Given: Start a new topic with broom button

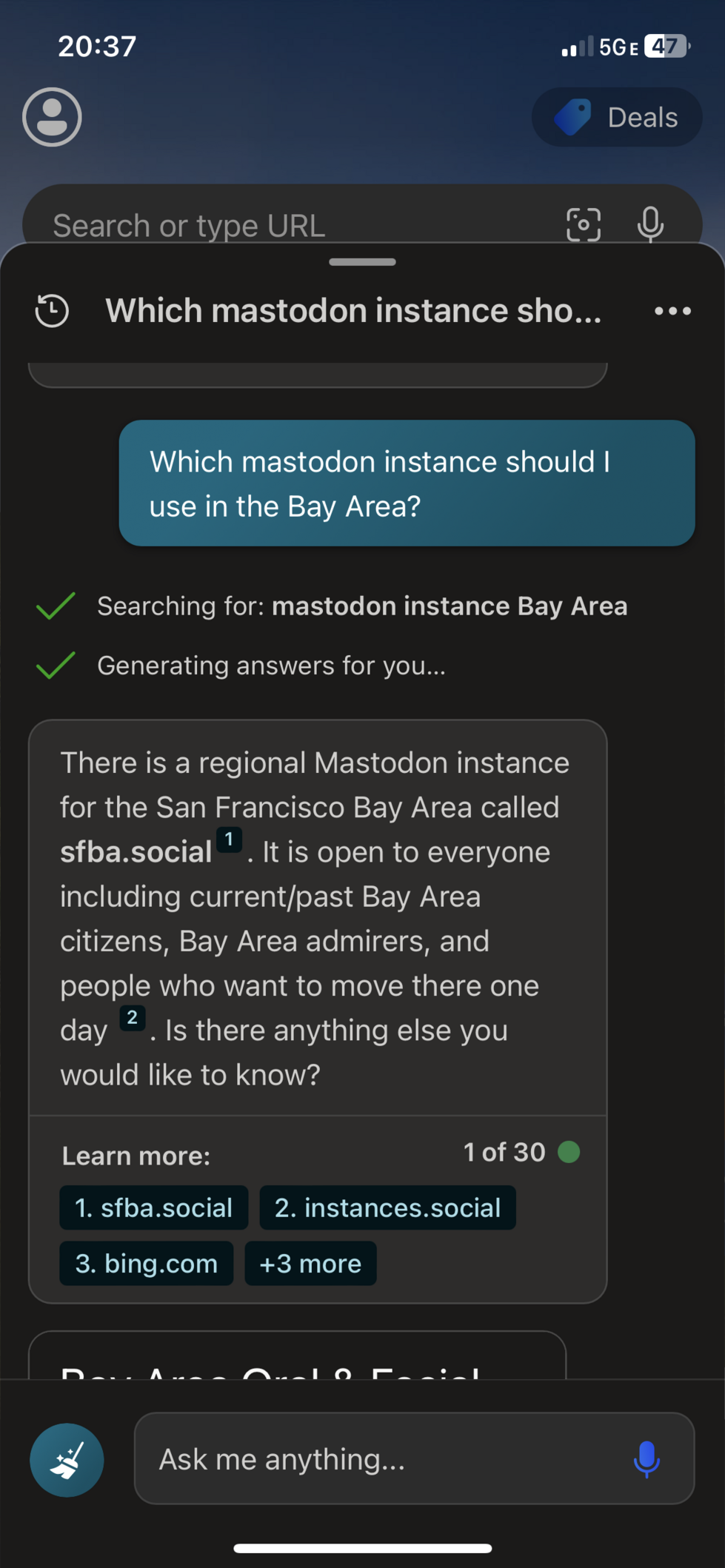Looking at the screenshot, I should pyautogui.click(x=67, y=1460).
